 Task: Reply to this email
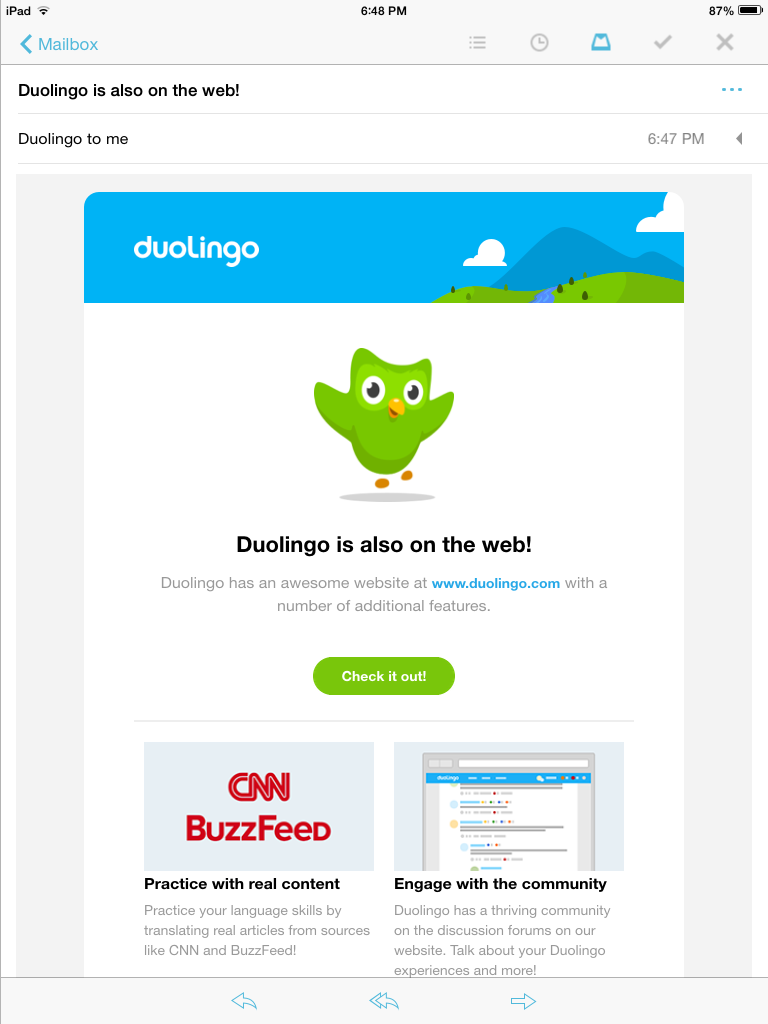click(x=244, y=1001)
